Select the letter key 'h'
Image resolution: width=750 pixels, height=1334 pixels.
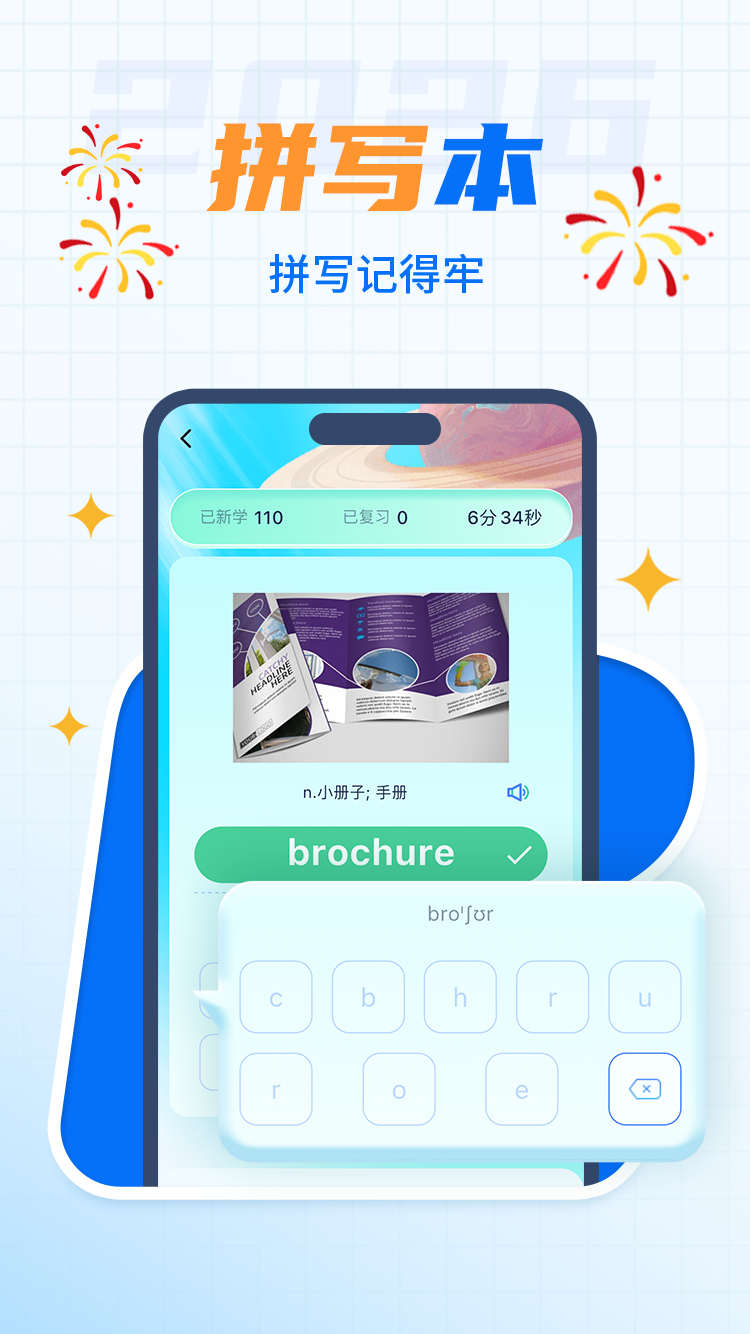click(x=460, y=997)
